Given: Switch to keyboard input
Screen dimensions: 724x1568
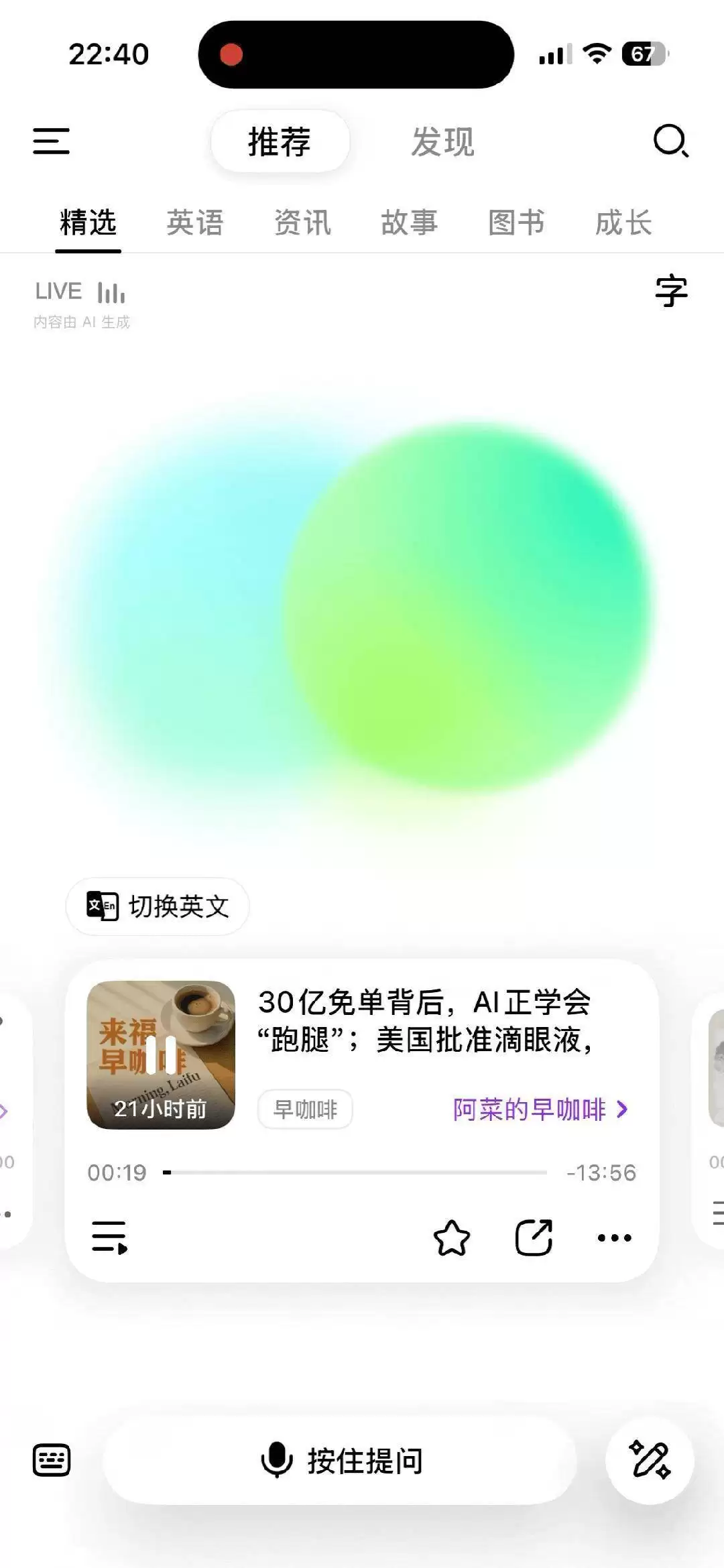Looking at the screenshot, I should pos(52,1460).
